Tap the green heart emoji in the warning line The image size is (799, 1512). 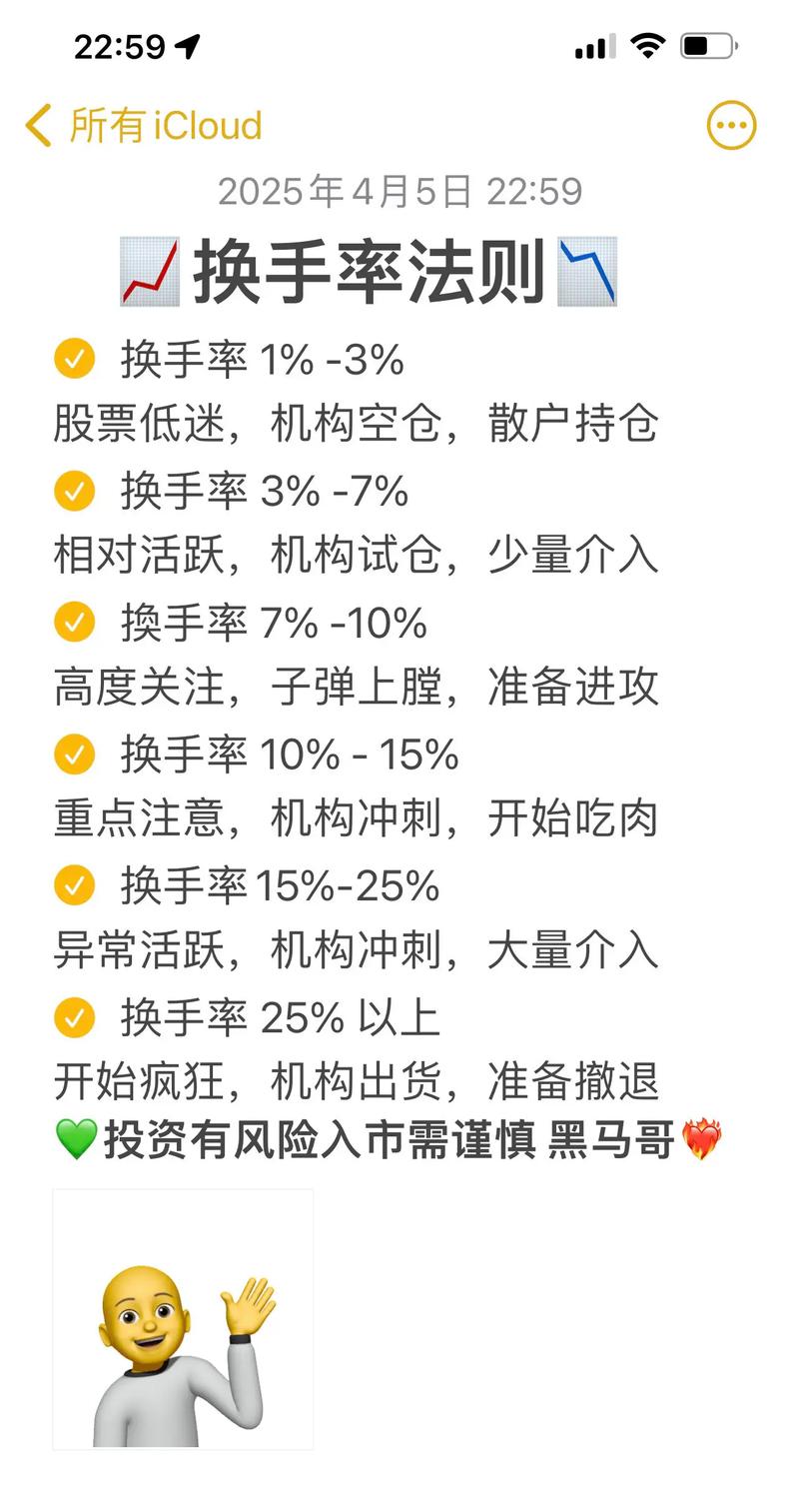[x=77, y=1139]
